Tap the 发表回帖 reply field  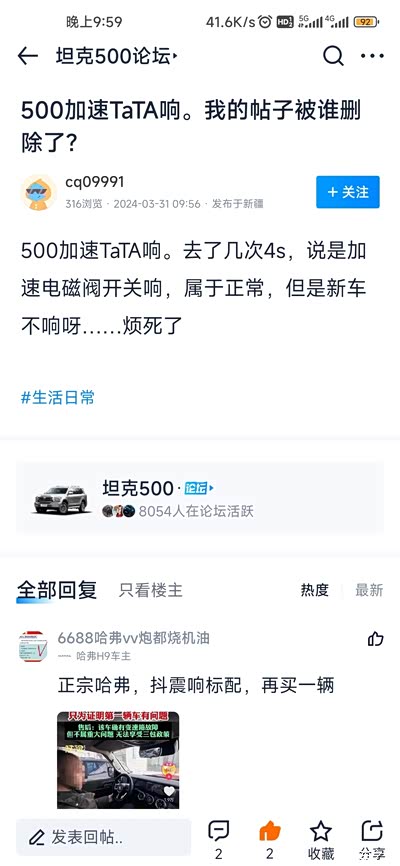pyautogui.click(x=103, y=837)
